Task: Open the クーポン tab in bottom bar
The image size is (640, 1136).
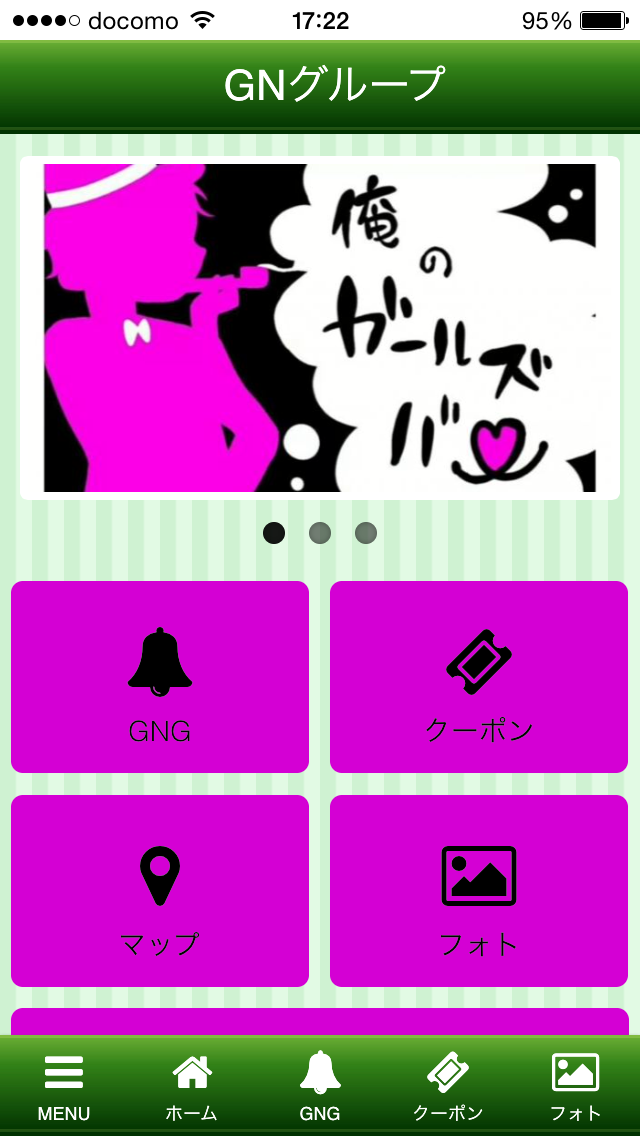Action: 448,1086
